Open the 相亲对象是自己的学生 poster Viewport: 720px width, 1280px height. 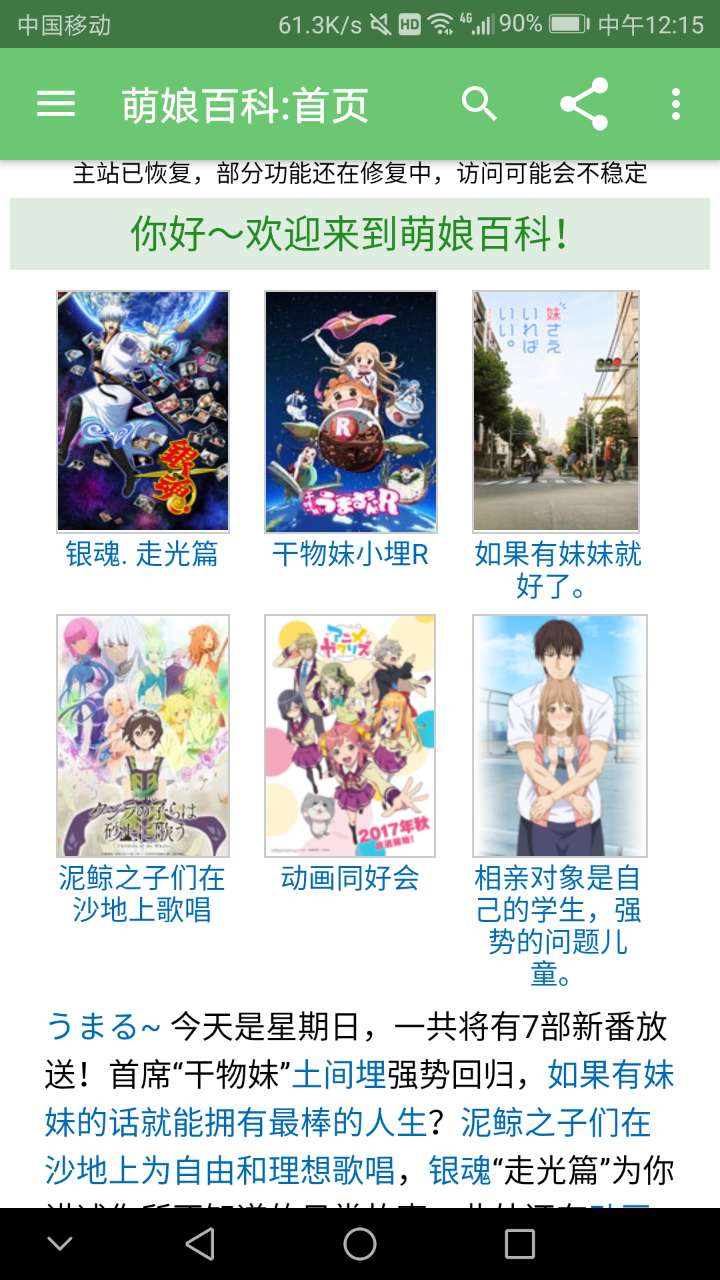coord(560,736)
